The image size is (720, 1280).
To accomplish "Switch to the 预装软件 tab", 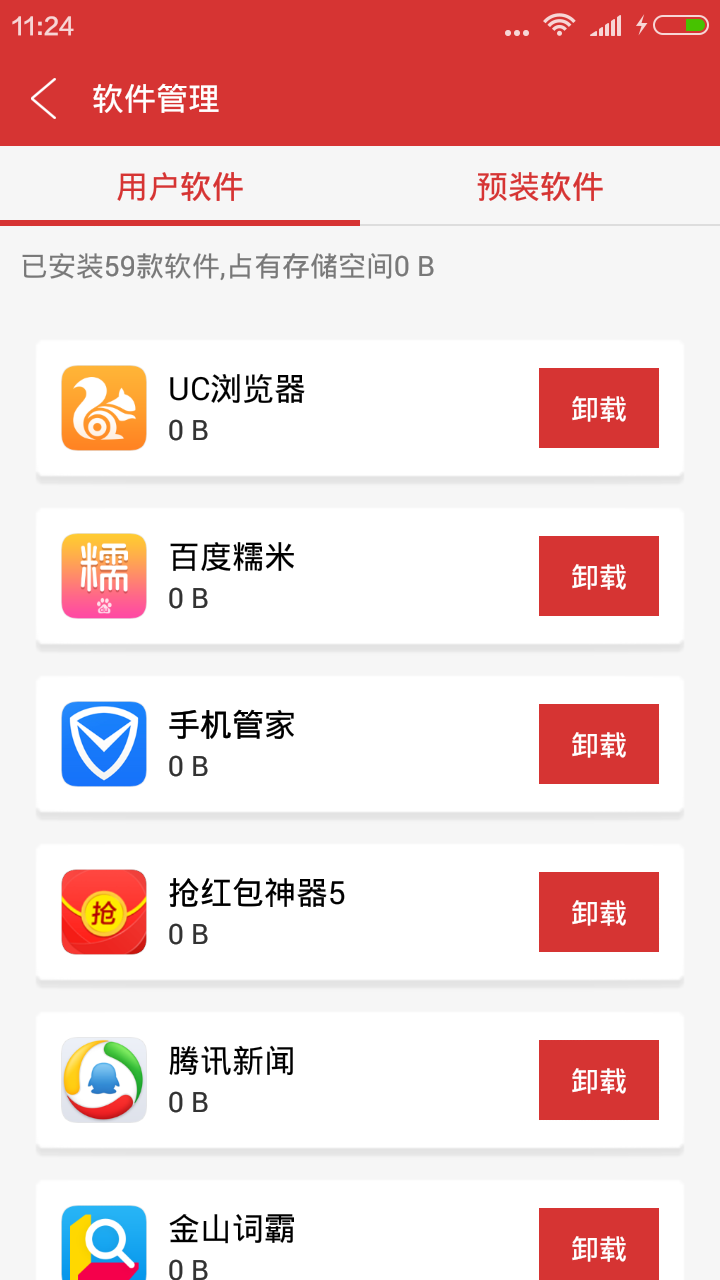I will 540,187.
